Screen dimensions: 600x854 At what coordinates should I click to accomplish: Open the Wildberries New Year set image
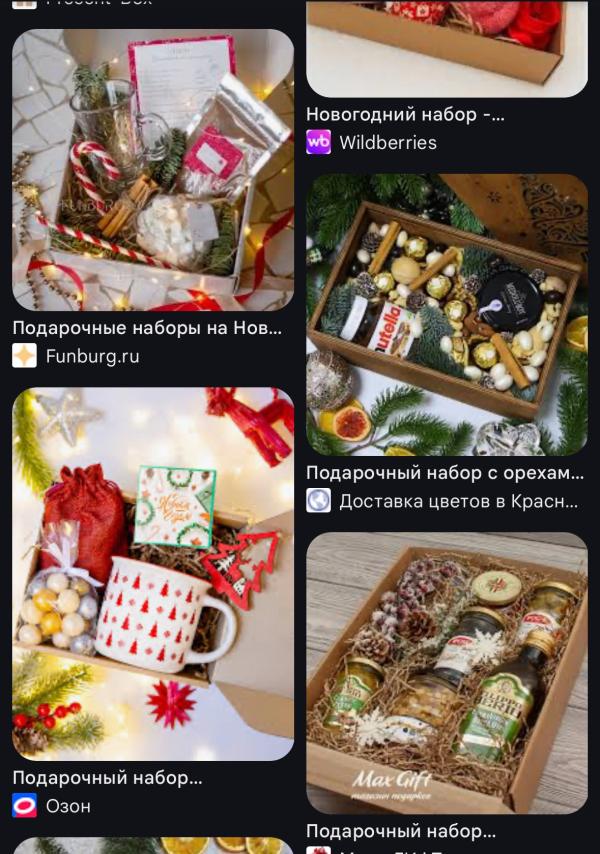pos(447,48)
